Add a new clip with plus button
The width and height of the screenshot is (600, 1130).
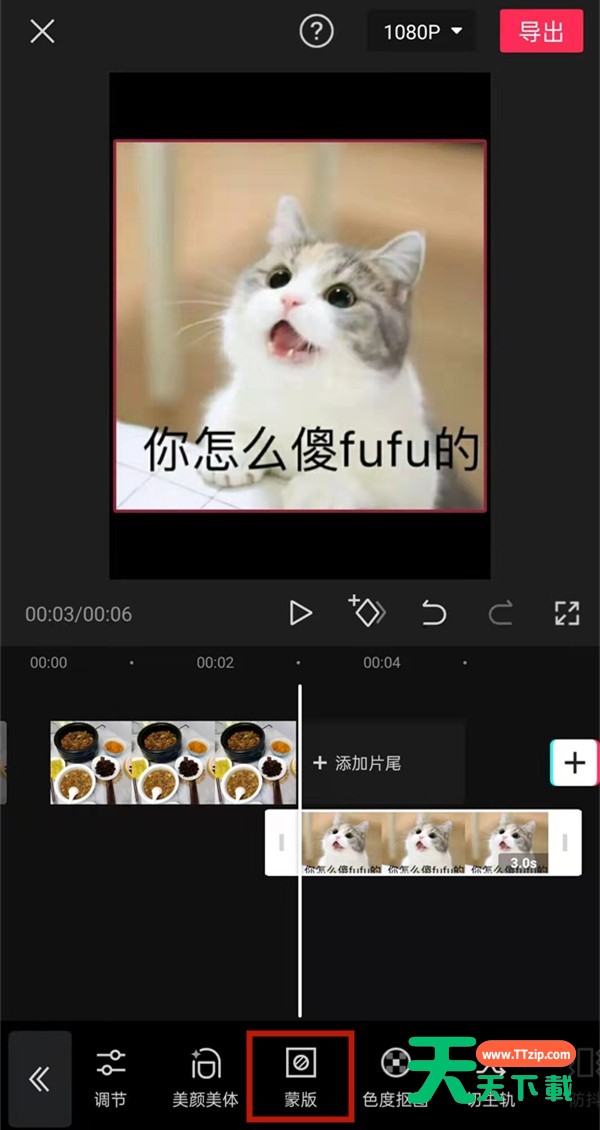coord(574,763)
